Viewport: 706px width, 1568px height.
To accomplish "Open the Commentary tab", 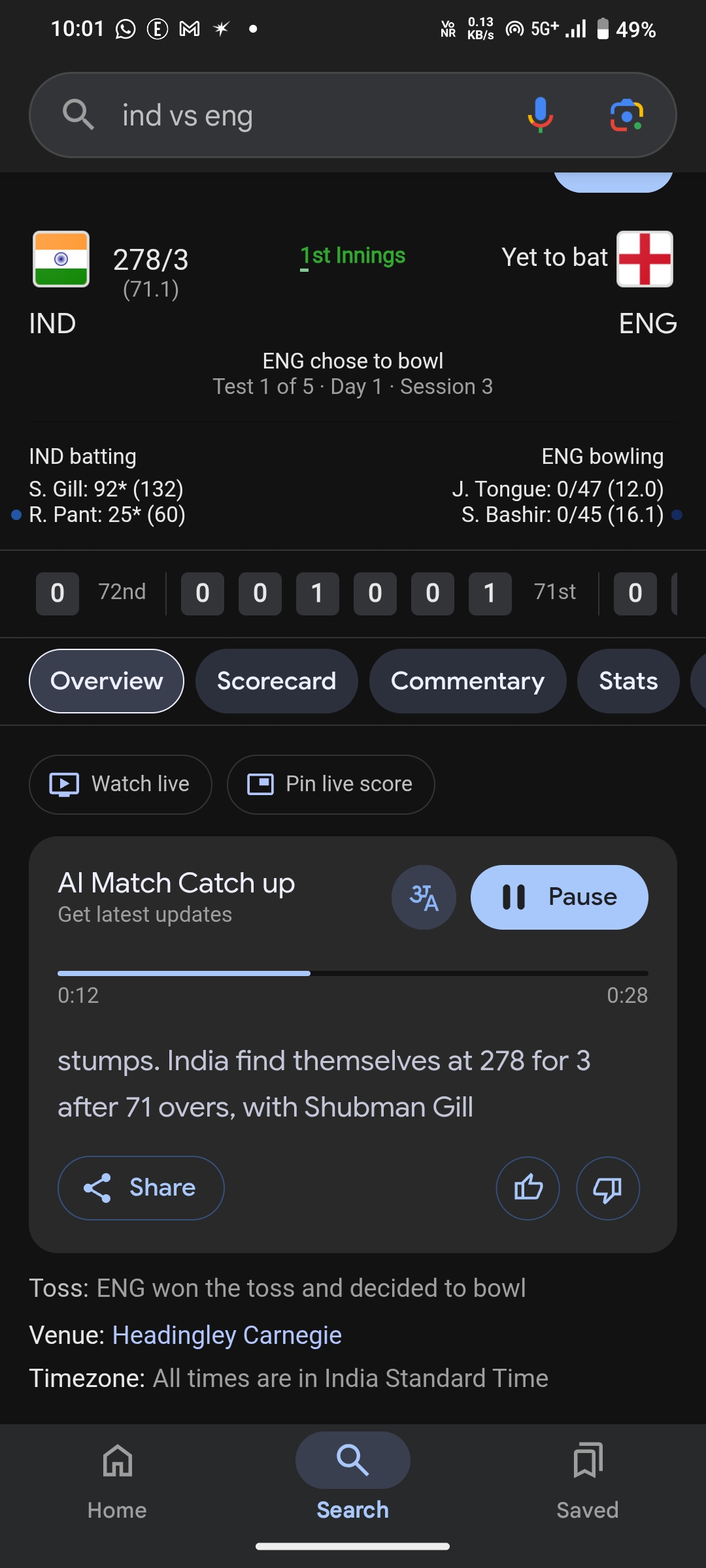I will point(467,681).
